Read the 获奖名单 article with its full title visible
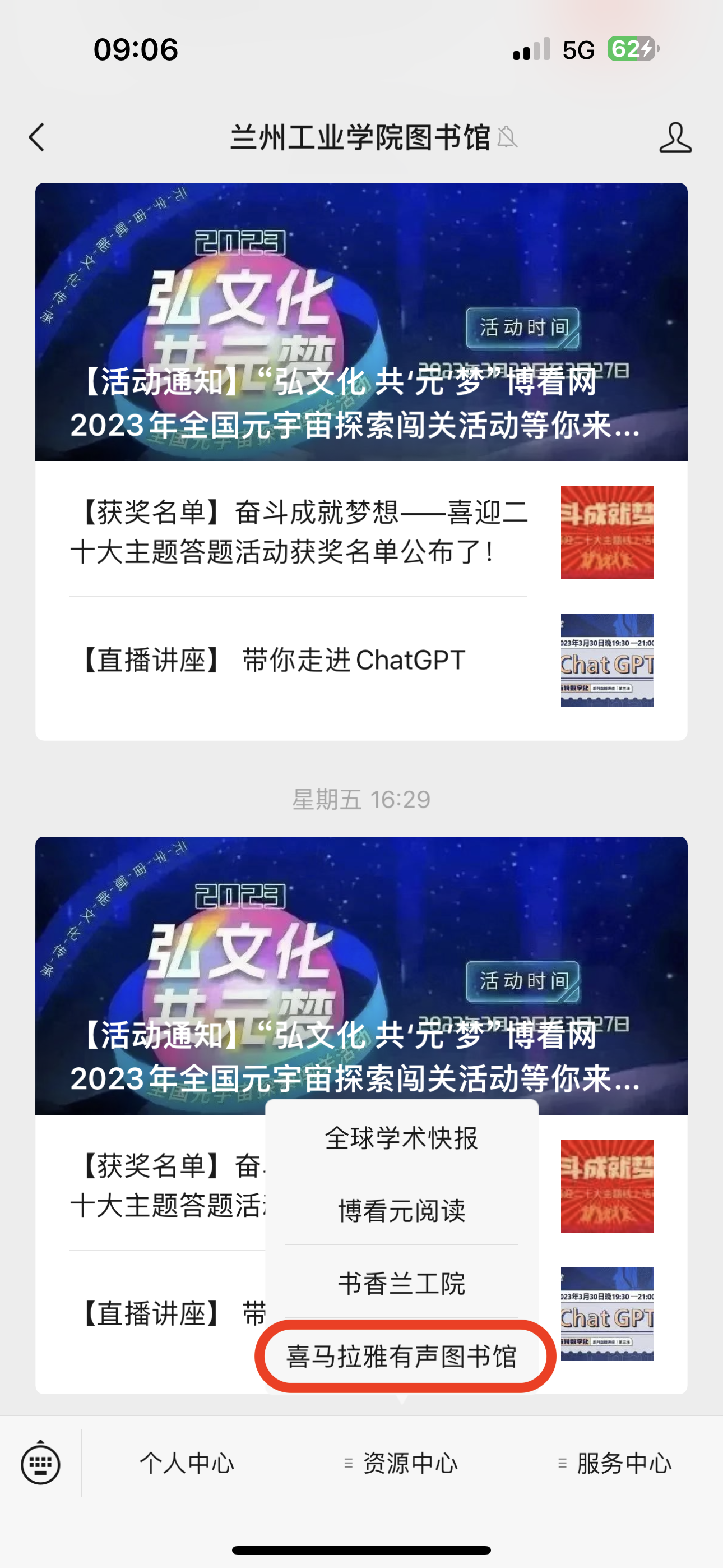The height and width of the screenshot is (1568, 723). [298, 532]
